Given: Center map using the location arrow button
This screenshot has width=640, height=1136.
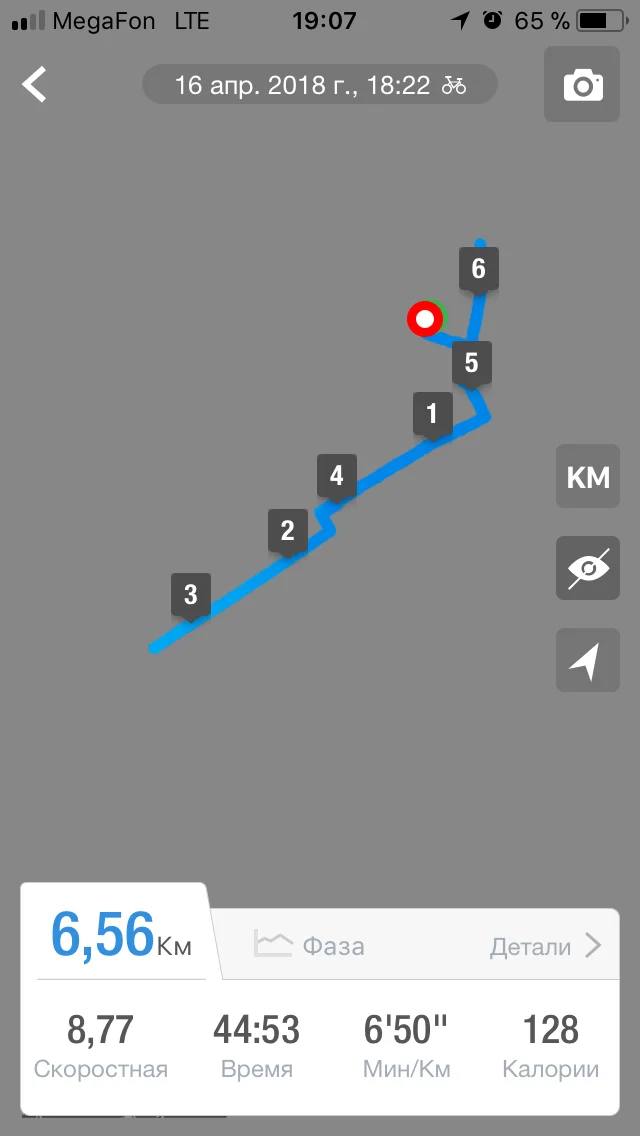Looking at the screenshot, I should [588, 660].
